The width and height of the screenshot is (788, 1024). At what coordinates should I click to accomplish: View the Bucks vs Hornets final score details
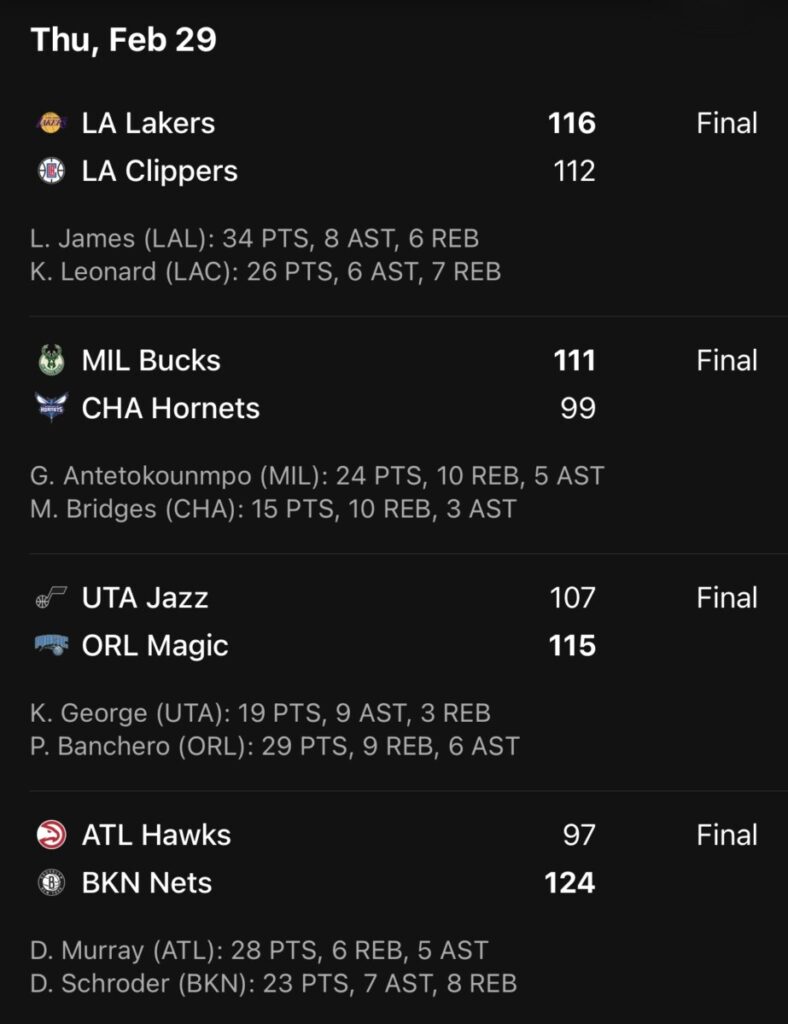click(393, 384)
